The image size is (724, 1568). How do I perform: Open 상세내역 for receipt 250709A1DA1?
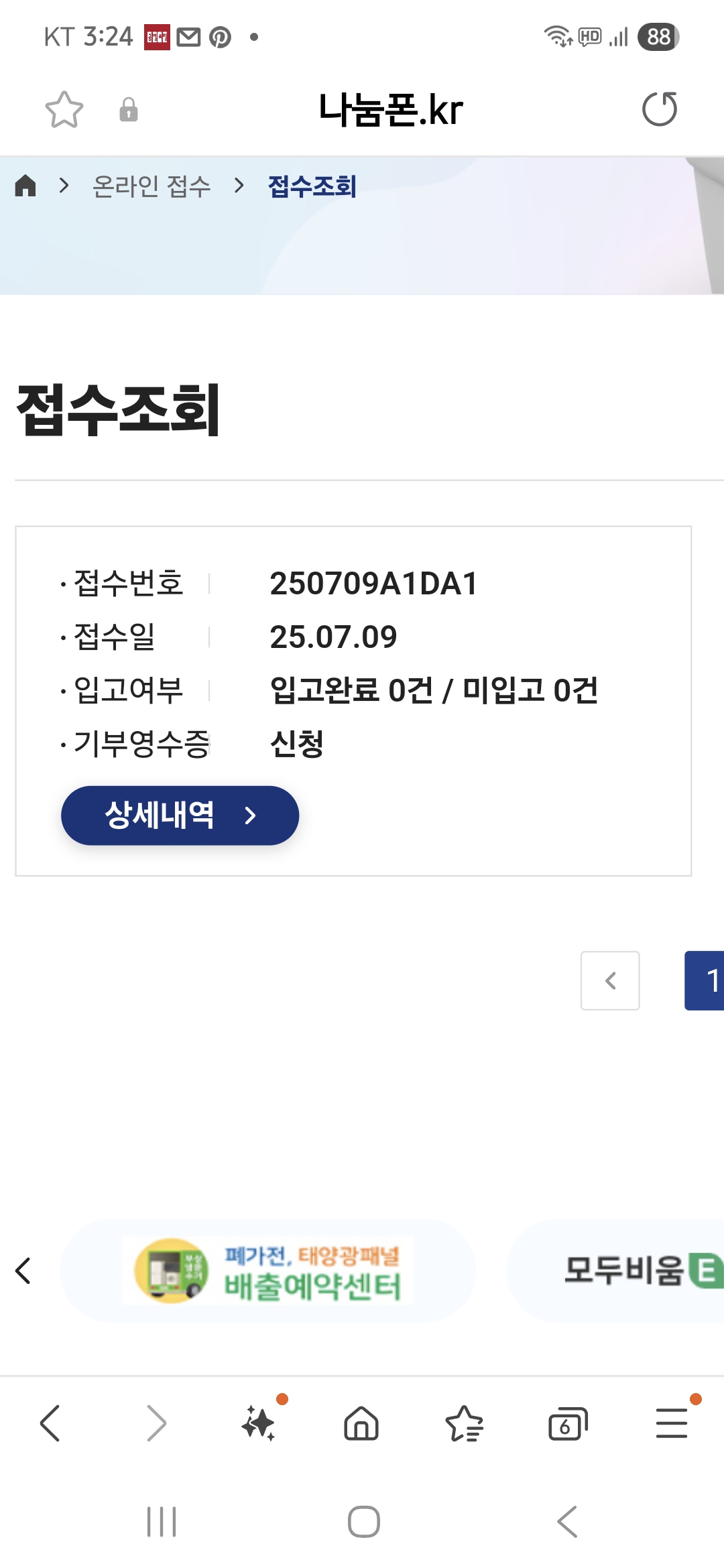pos(180,815)
